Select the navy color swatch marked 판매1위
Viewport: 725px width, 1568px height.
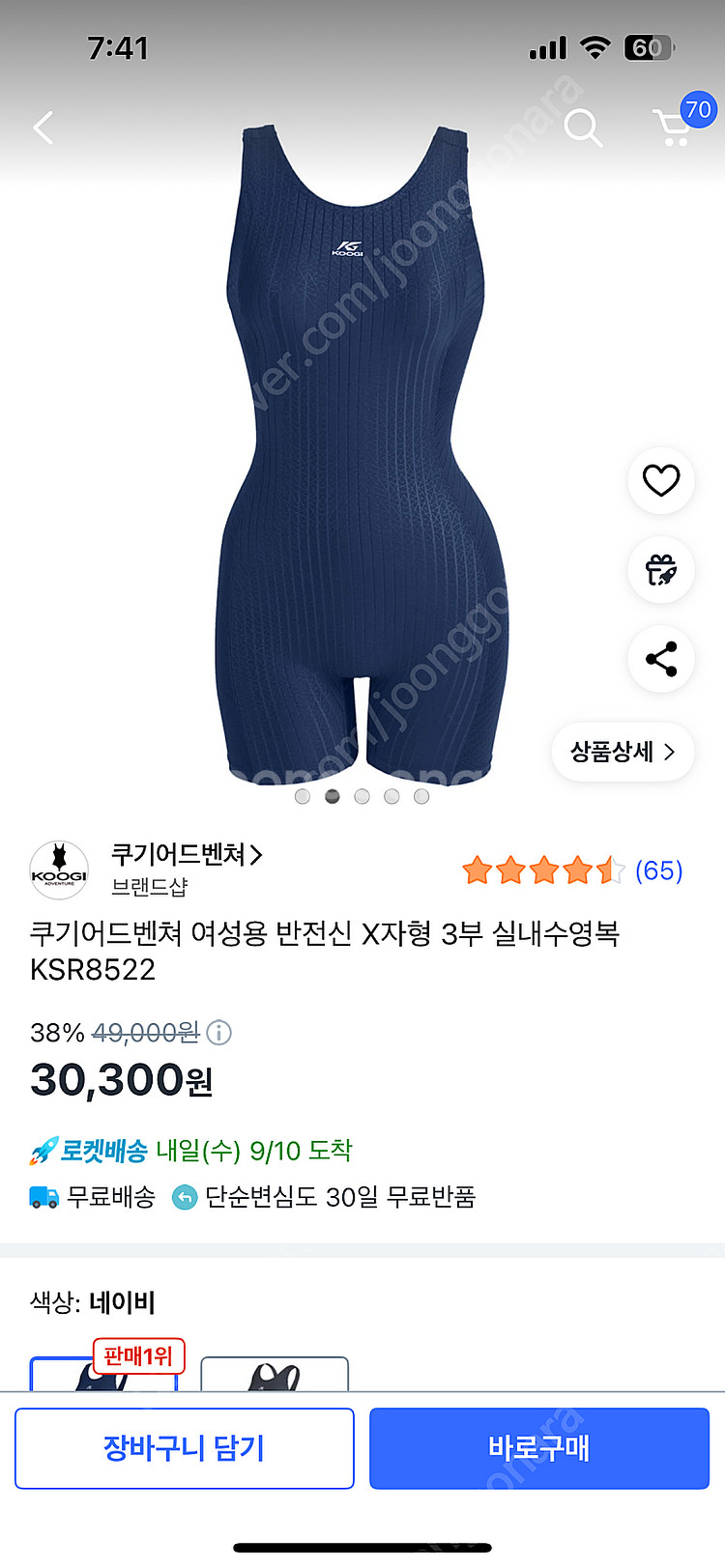coord(102,1374)
